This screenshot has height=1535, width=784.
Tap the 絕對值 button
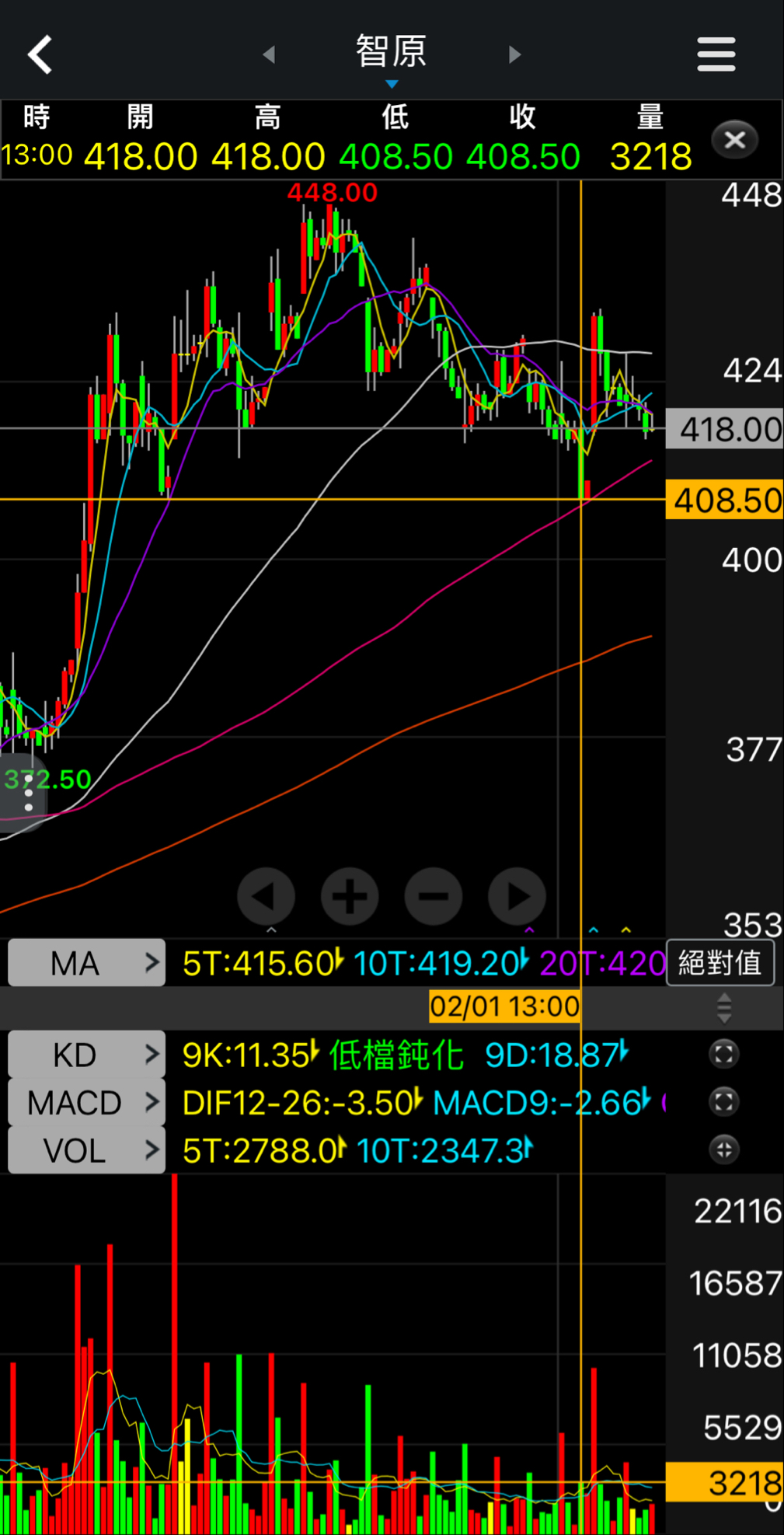pos(720,963)
